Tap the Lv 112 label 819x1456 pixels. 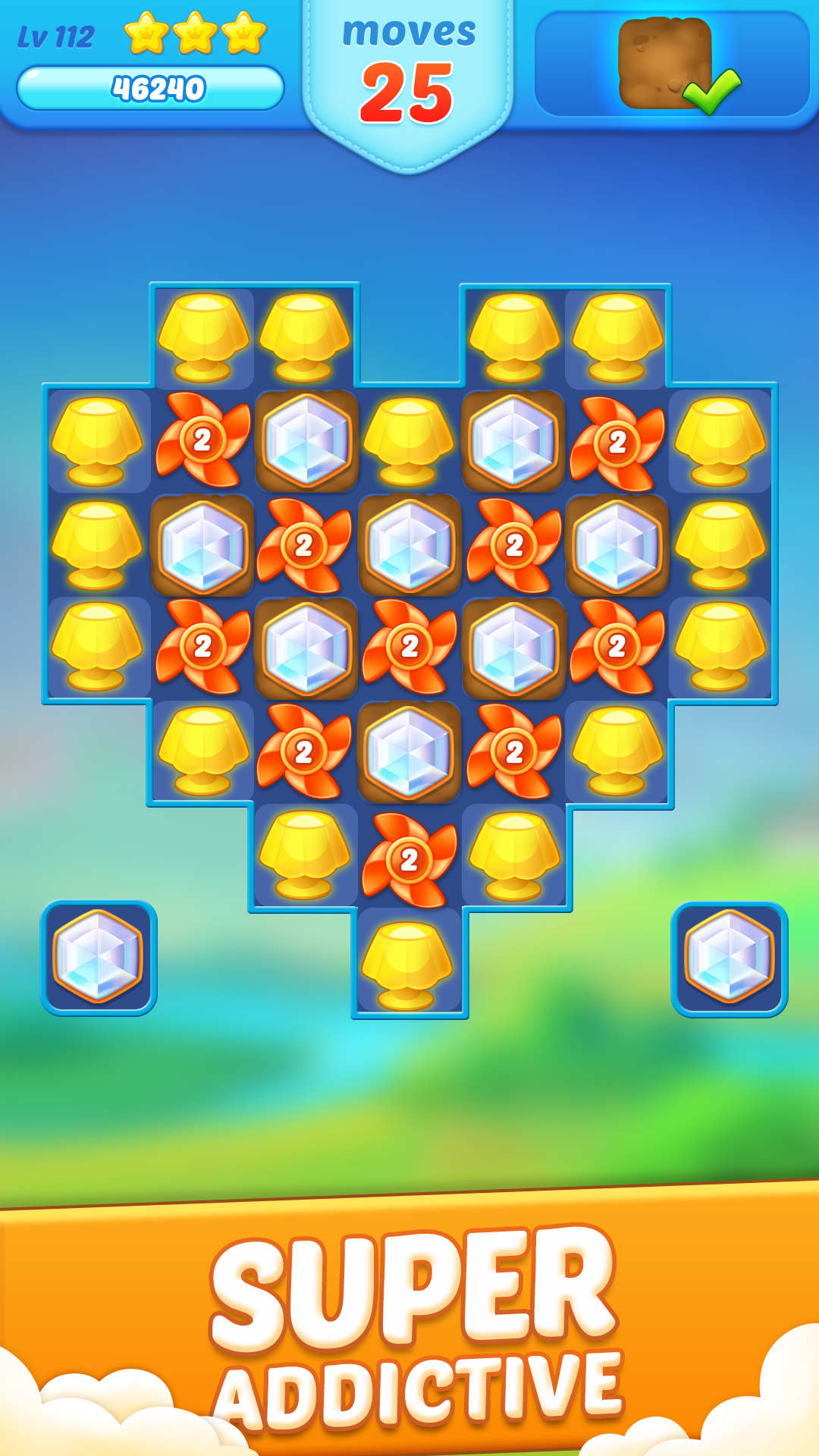(57, 34)
